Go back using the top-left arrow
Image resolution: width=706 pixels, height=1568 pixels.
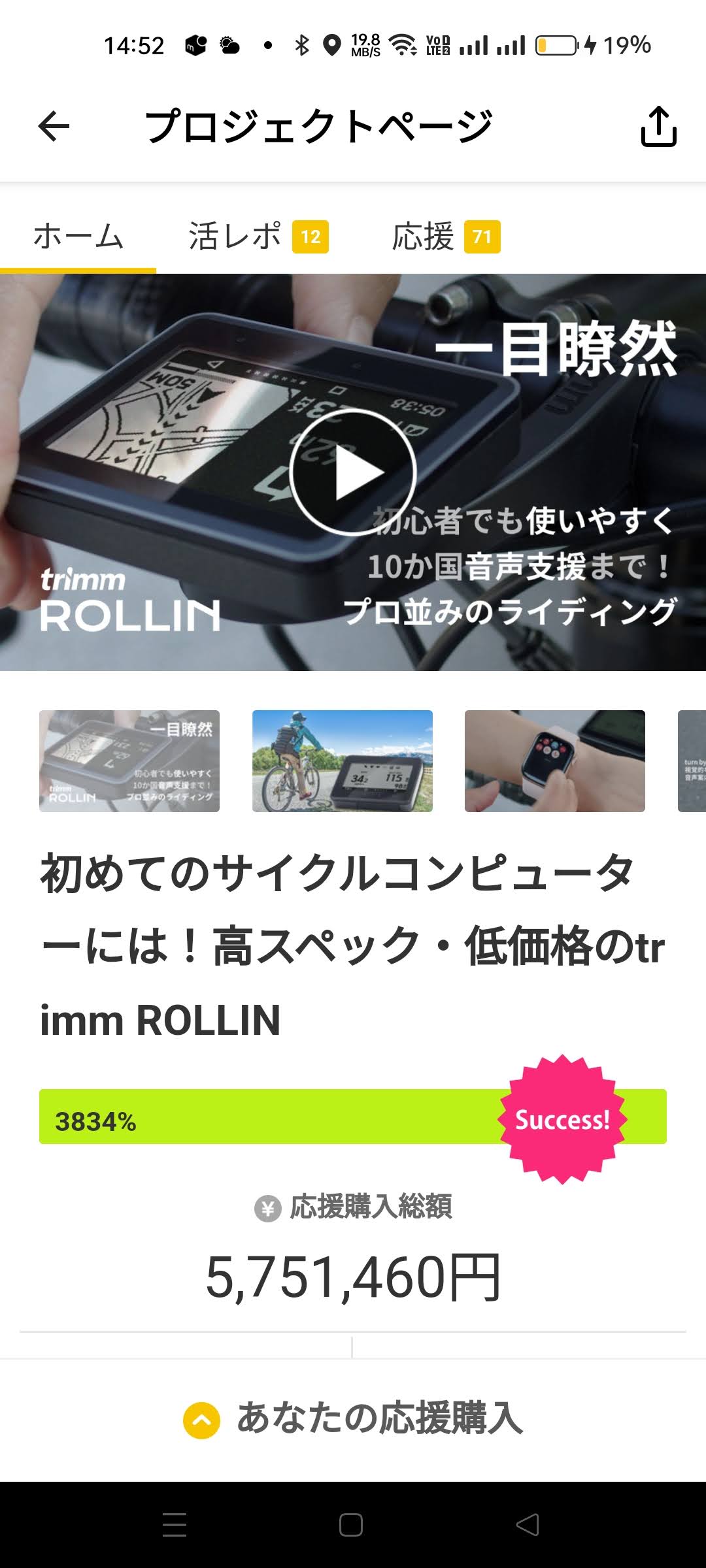pyautogui.click(x=54, y=126)
